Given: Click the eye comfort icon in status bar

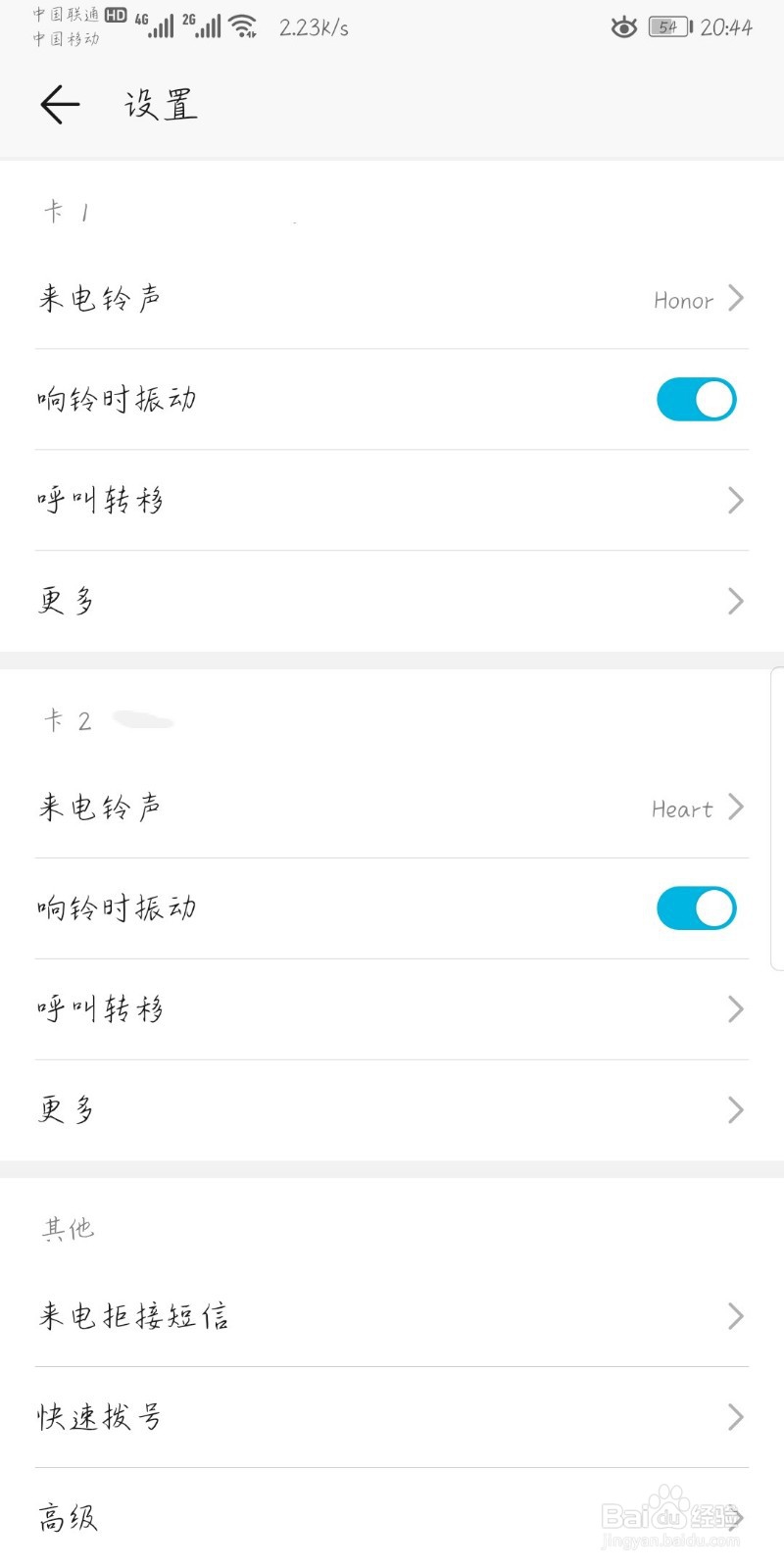Looking at the screenshot, I should (624, 27).
